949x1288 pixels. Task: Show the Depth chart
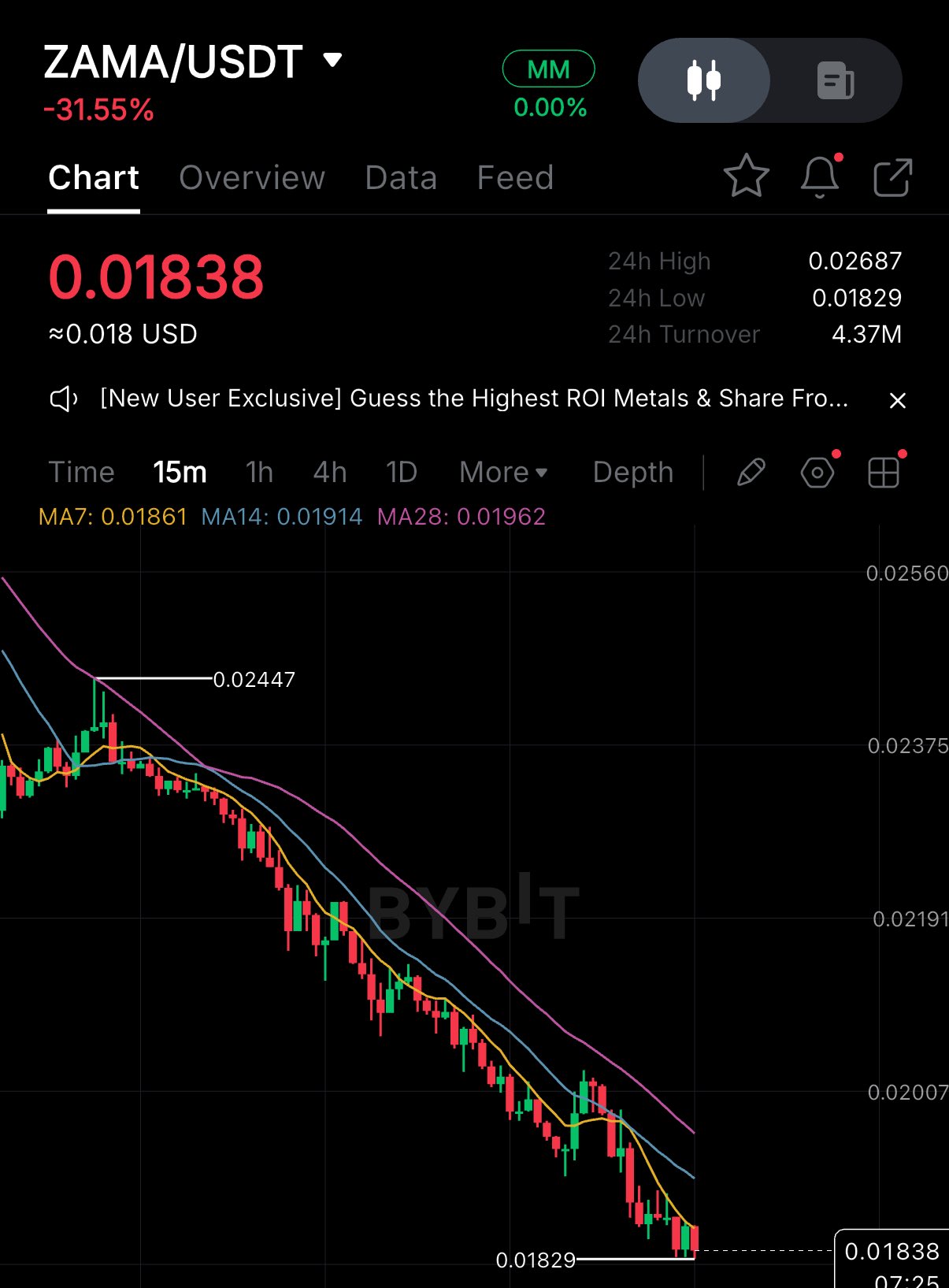pos(633,473)
